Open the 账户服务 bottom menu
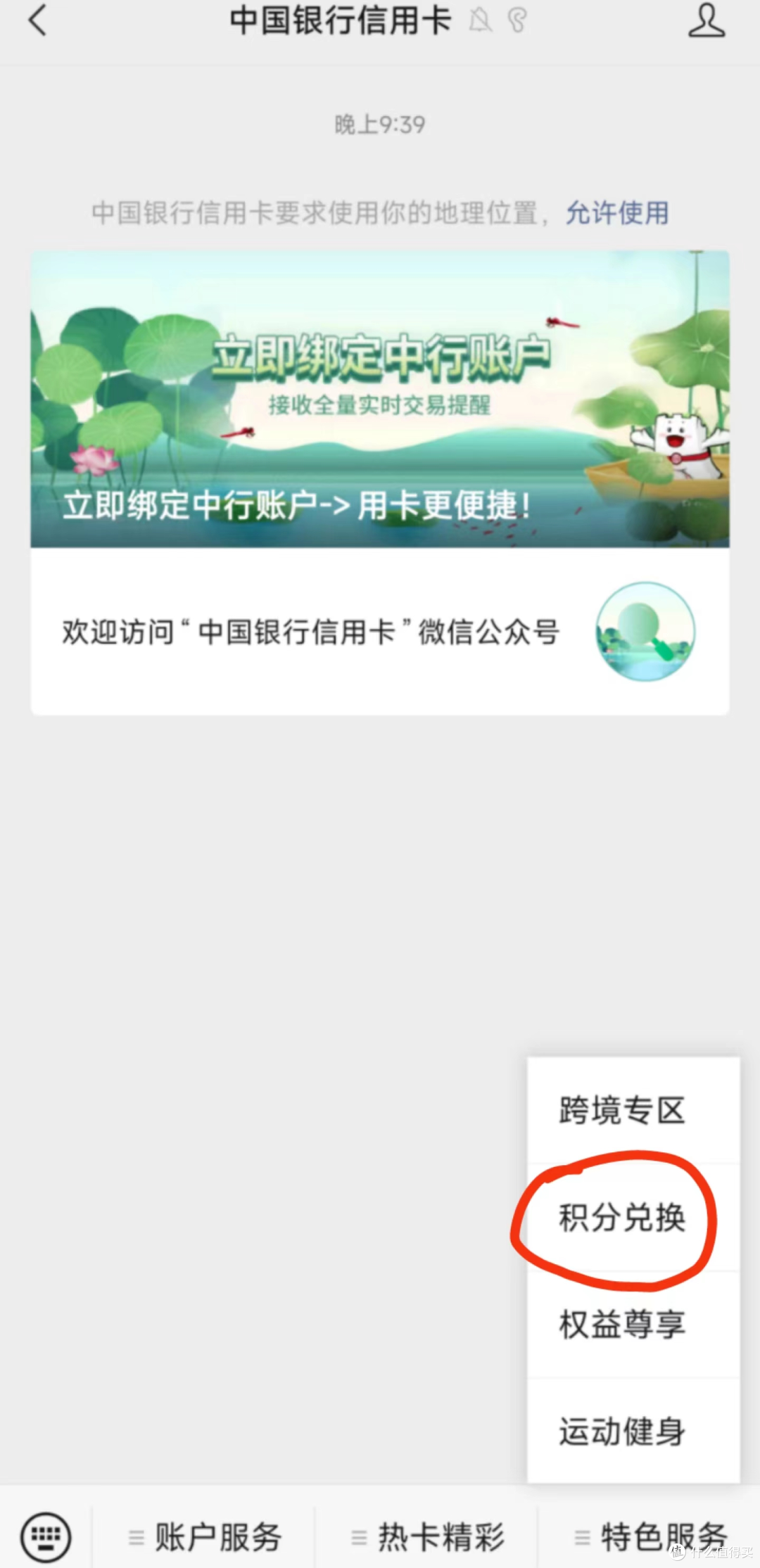 coord(205,1536)
